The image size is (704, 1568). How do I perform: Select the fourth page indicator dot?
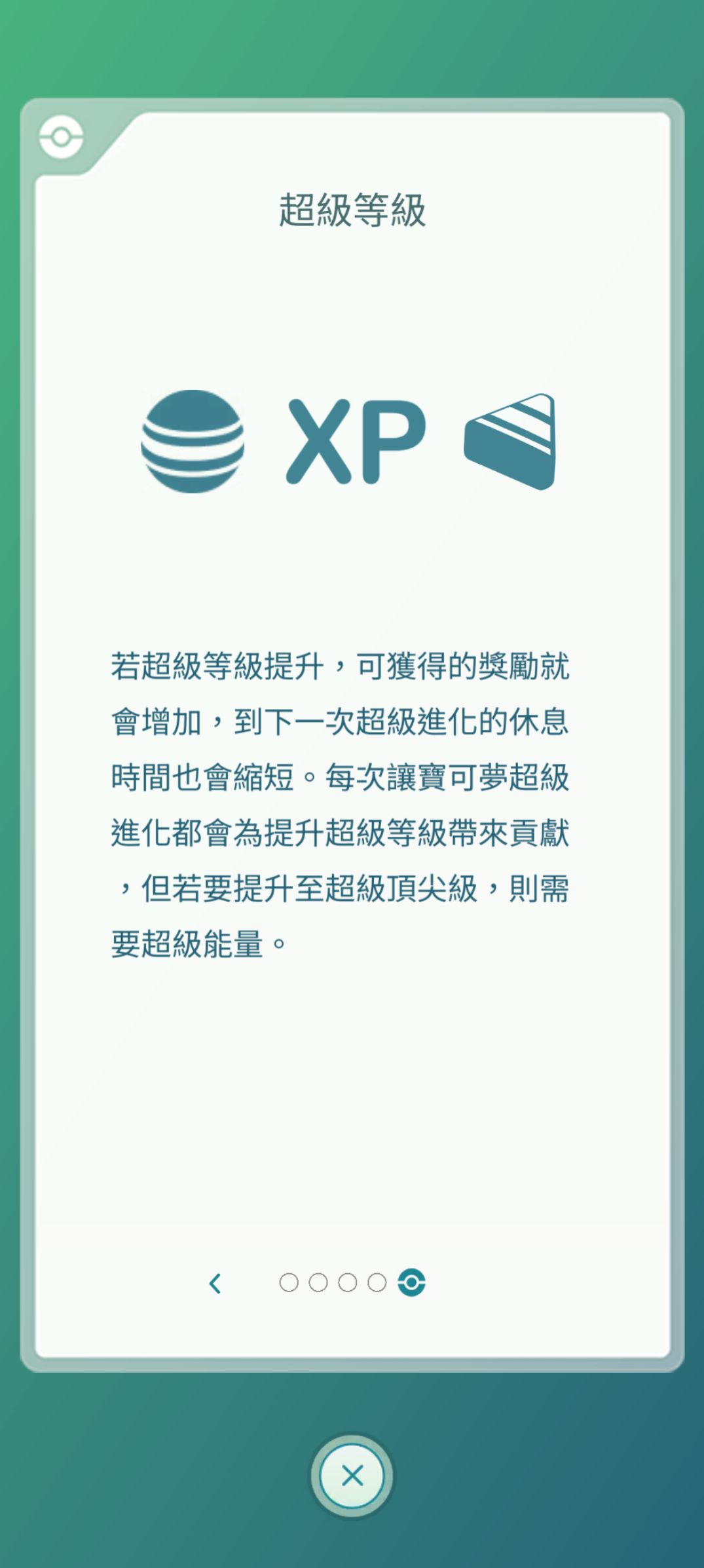(x=377, y=1282)
